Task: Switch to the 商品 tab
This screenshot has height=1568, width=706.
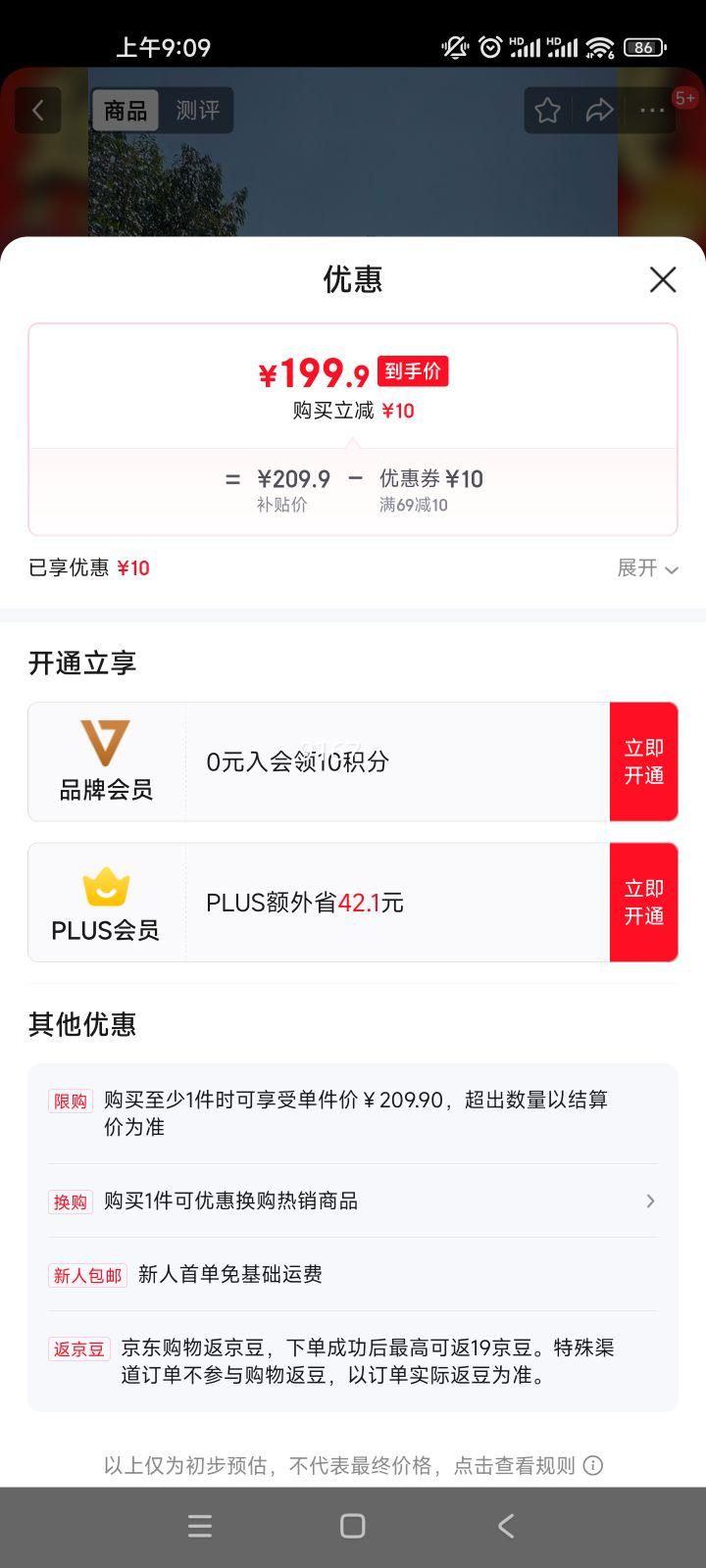Action: tap(126, 110)
